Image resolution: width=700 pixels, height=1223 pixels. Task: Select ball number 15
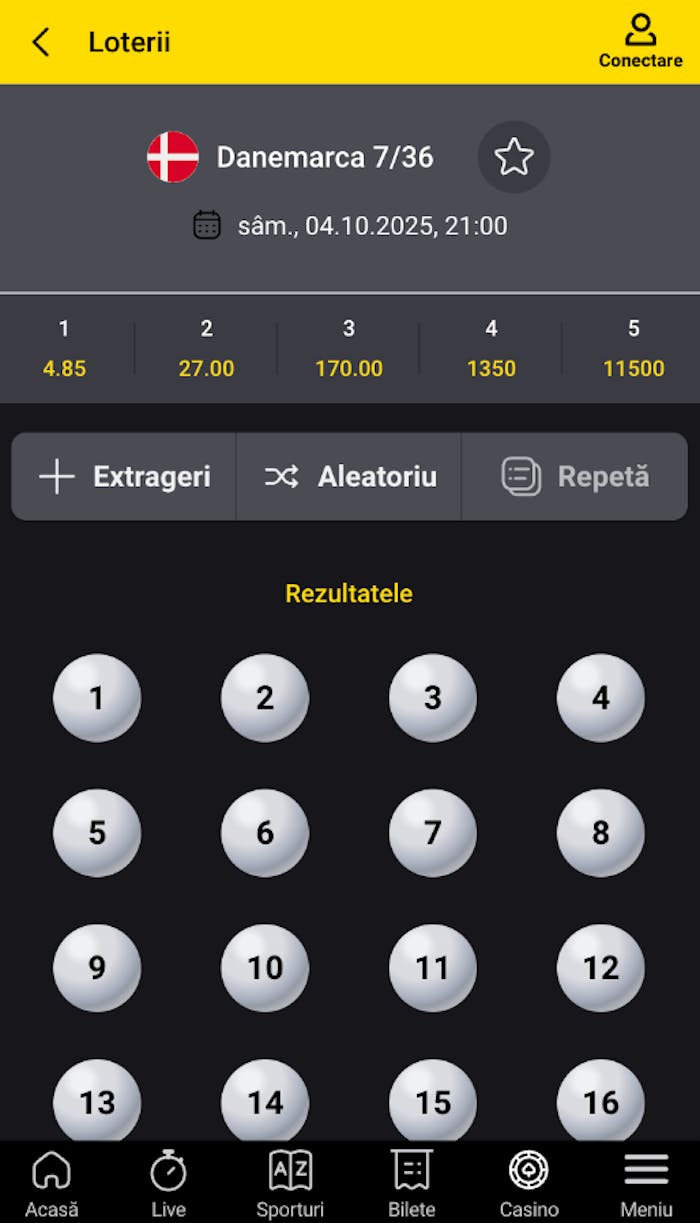pyautogui.click(x=432, y=1100)
